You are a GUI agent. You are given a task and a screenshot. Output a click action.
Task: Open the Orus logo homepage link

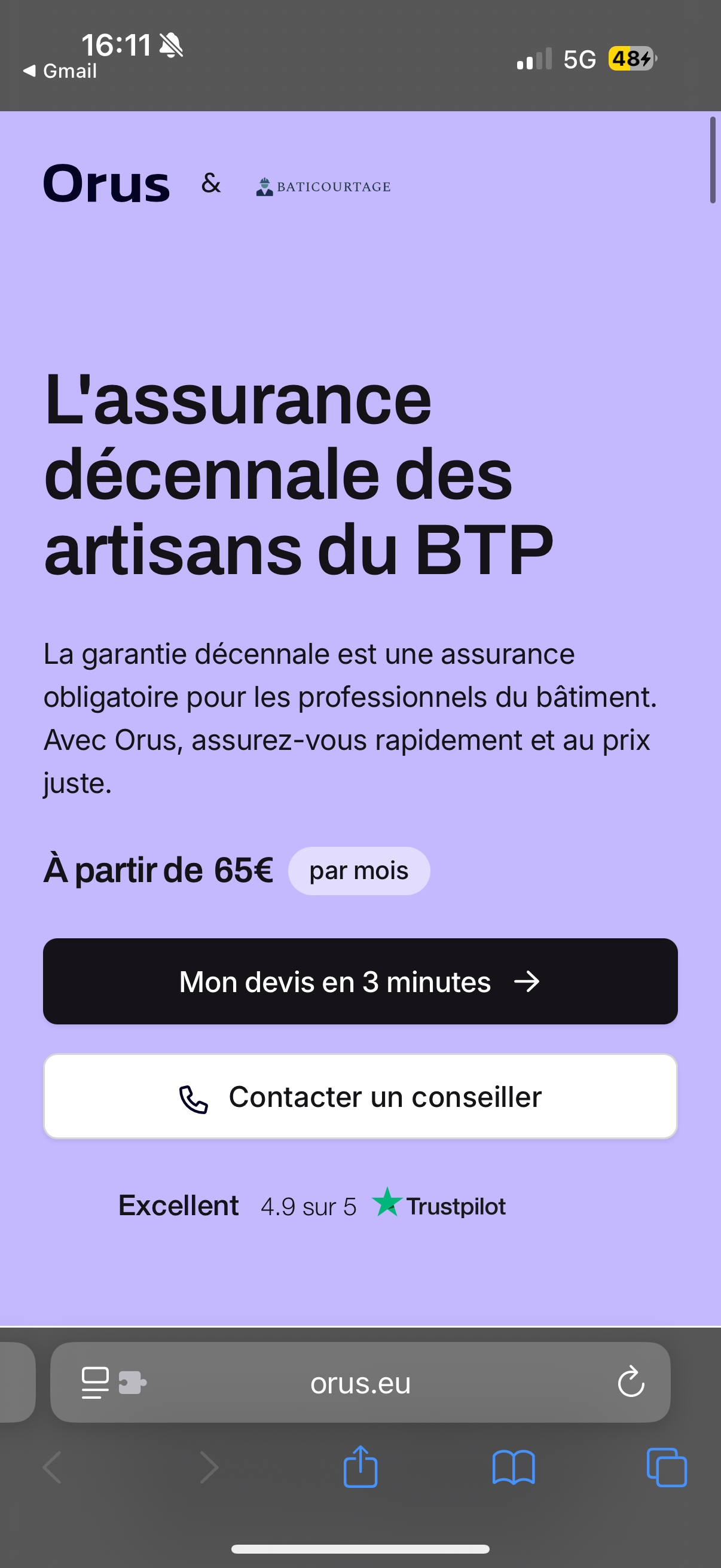[x=106, y=184]
